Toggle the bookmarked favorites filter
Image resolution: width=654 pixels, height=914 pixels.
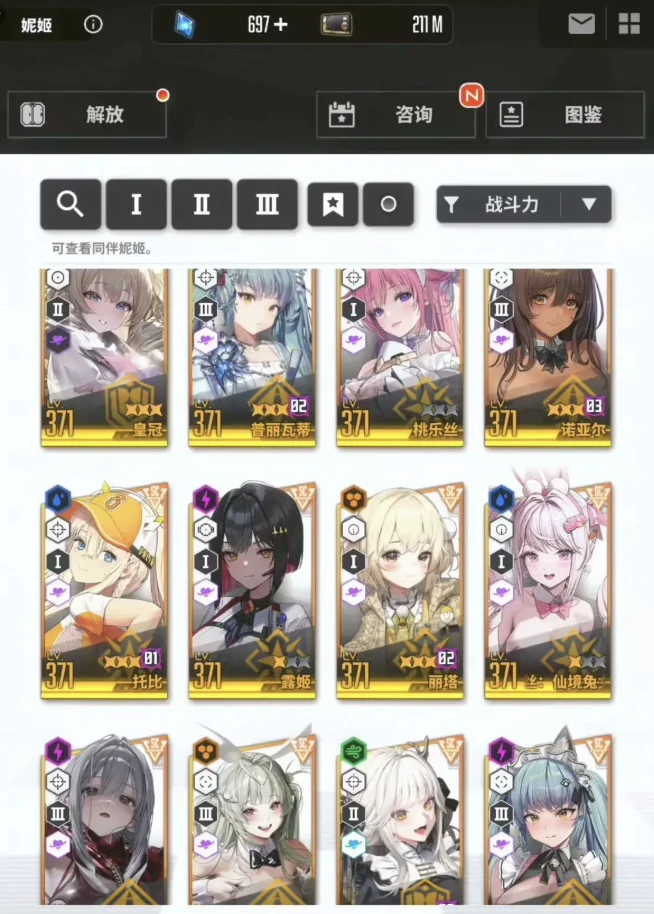332,205
